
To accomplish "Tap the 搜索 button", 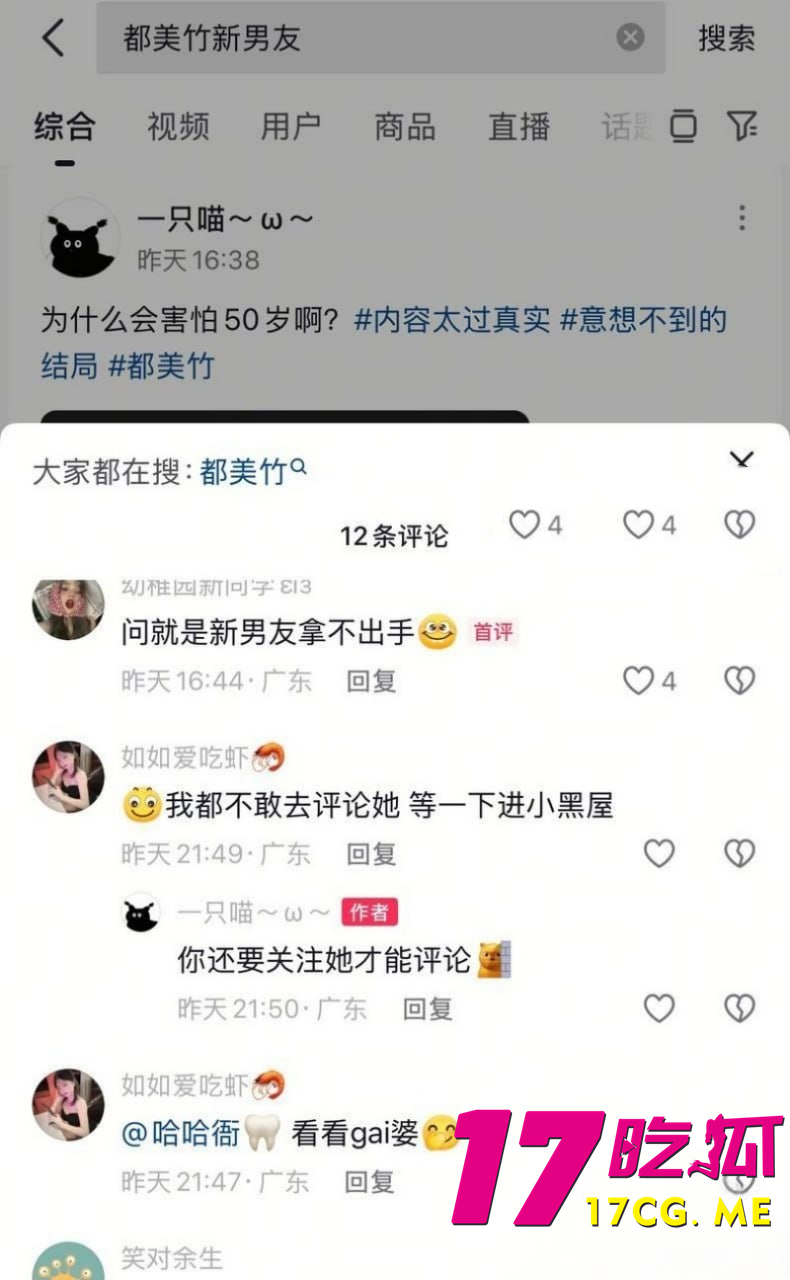I will tap(726, 39).
